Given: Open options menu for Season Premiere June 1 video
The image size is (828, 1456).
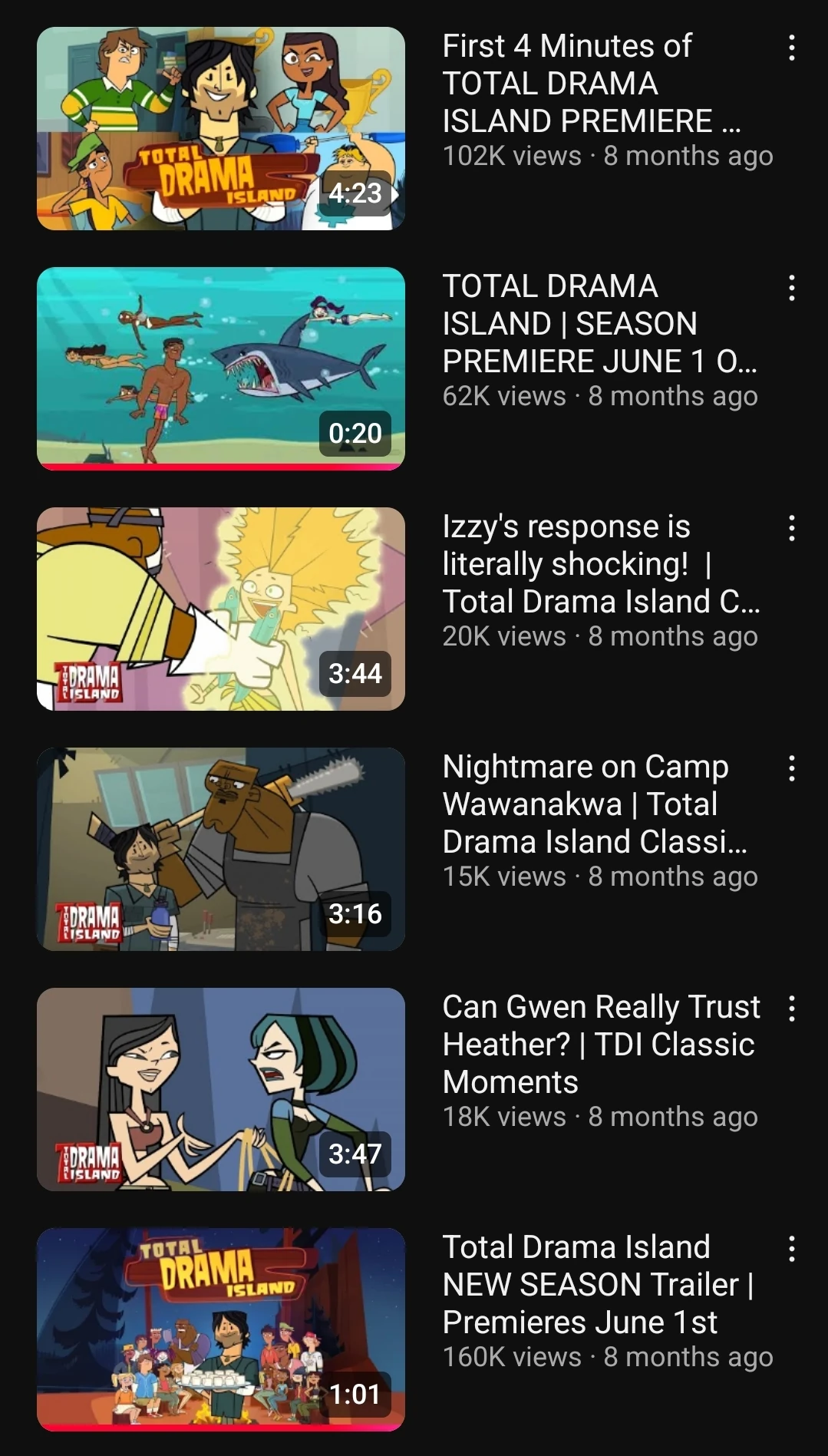Looking at the screenshot, I should click(x=791, y=289).
